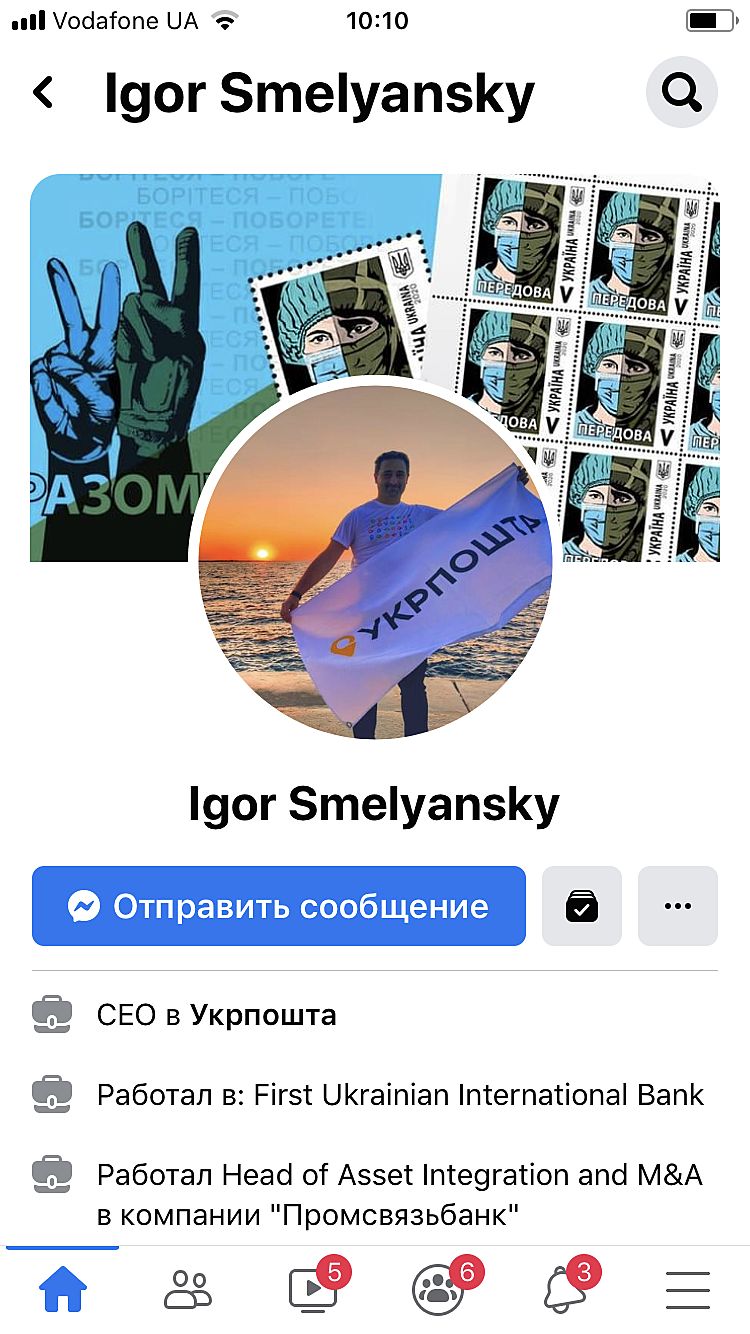750x1334 pixels.
Task: Open the Укрпошта workplace link
Action: click(263, 1016)
